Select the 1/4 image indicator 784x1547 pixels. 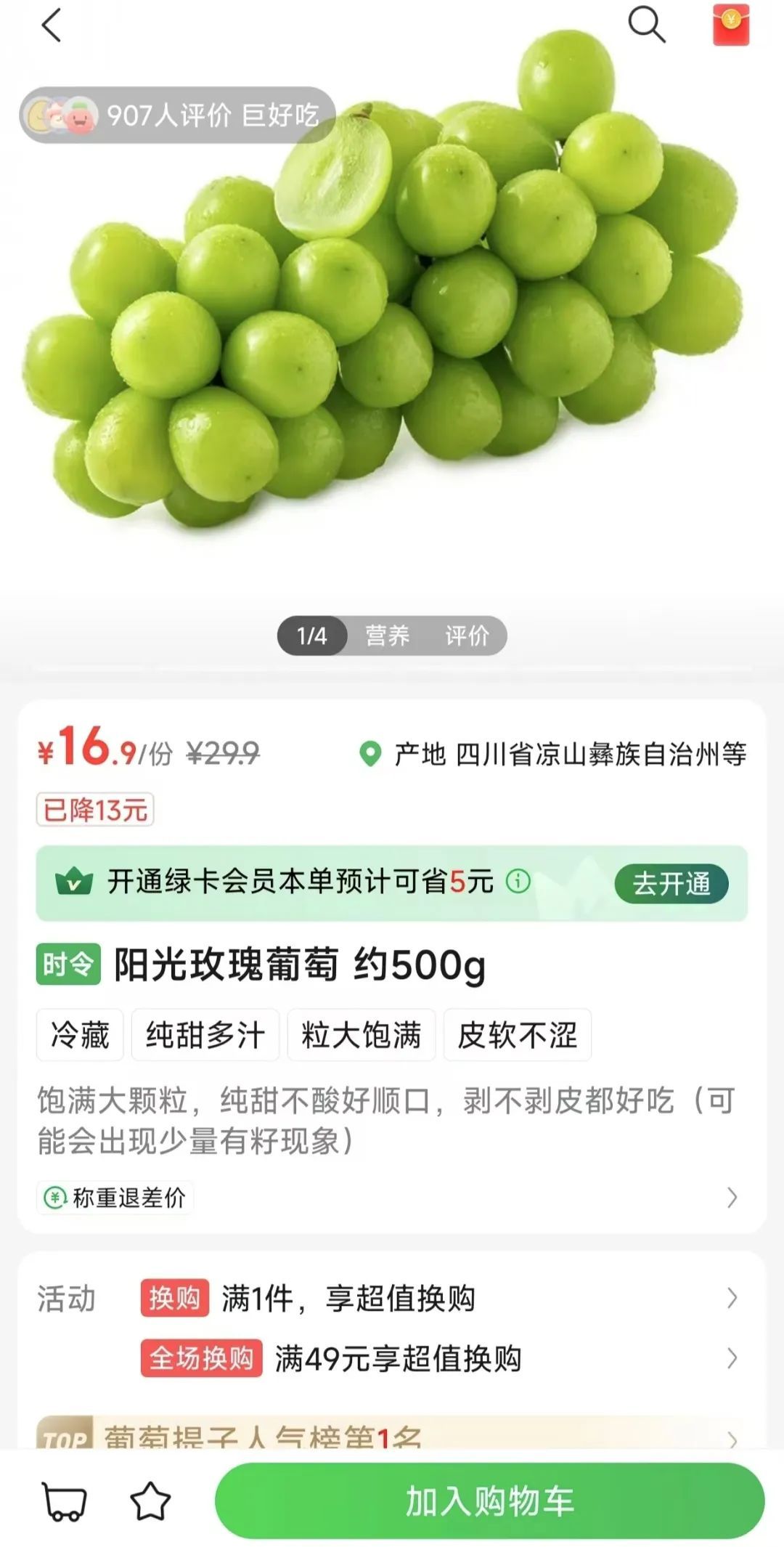point(312,636)
